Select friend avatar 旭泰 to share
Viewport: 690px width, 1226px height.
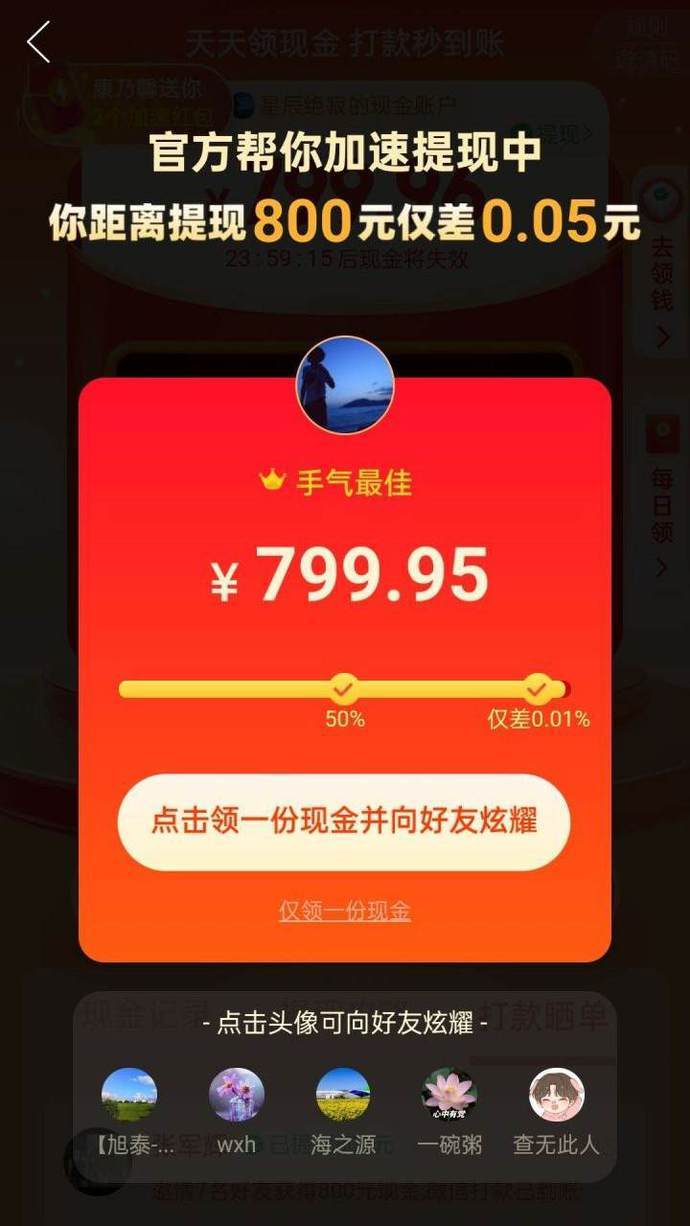pyautogui.click(x=129, y=1094)
